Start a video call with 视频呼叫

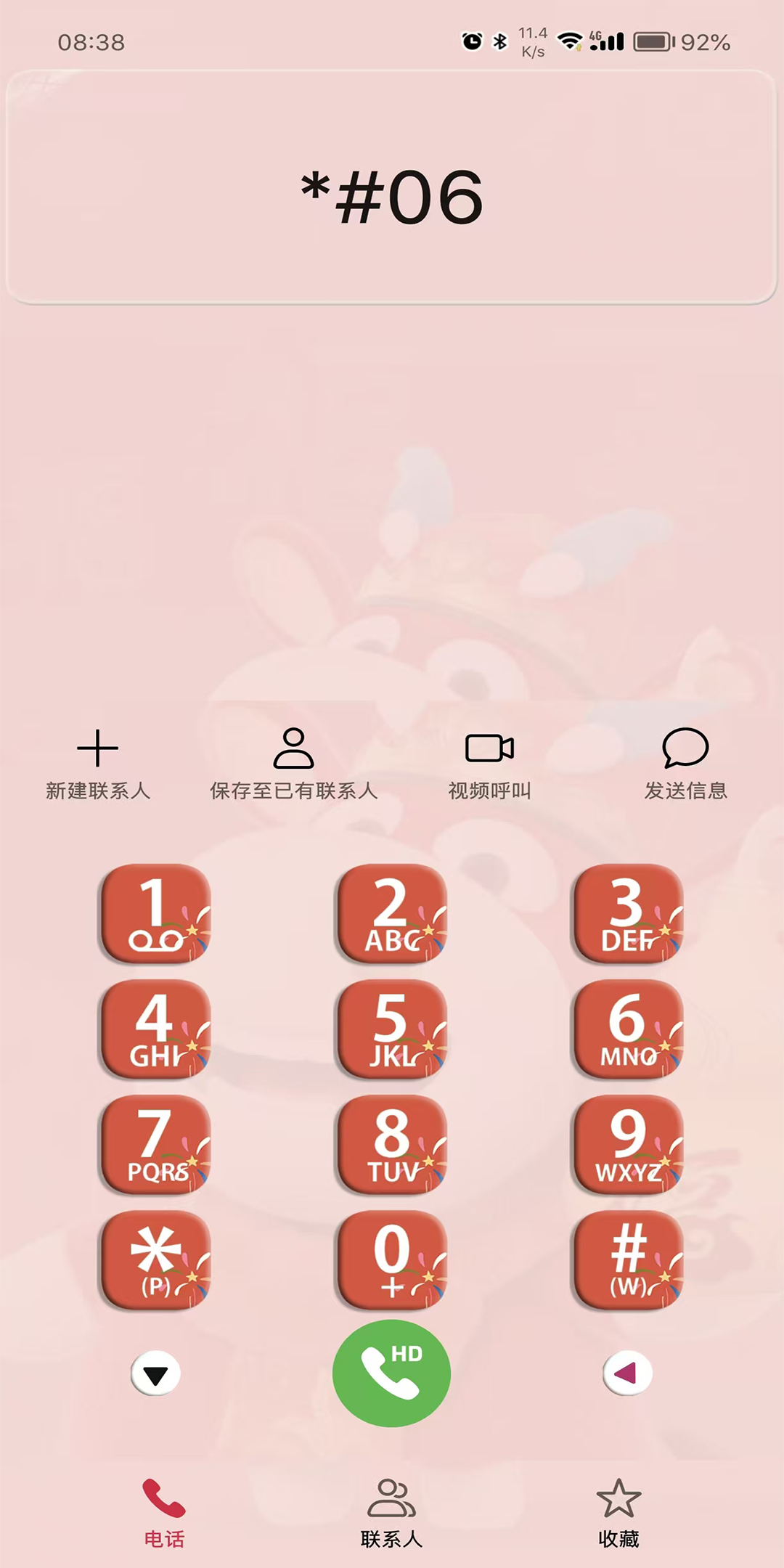489,764
